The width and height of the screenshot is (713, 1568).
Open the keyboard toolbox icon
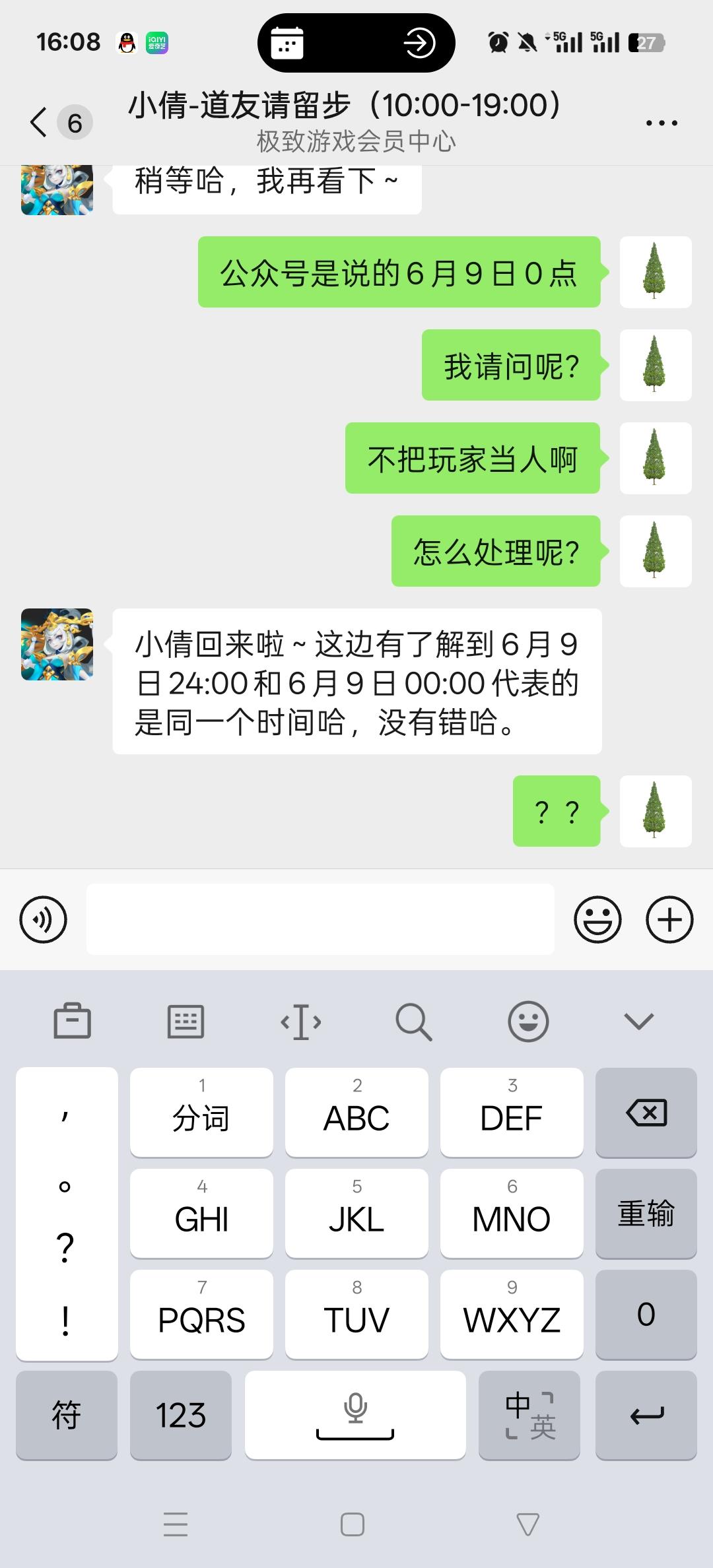72,1022
